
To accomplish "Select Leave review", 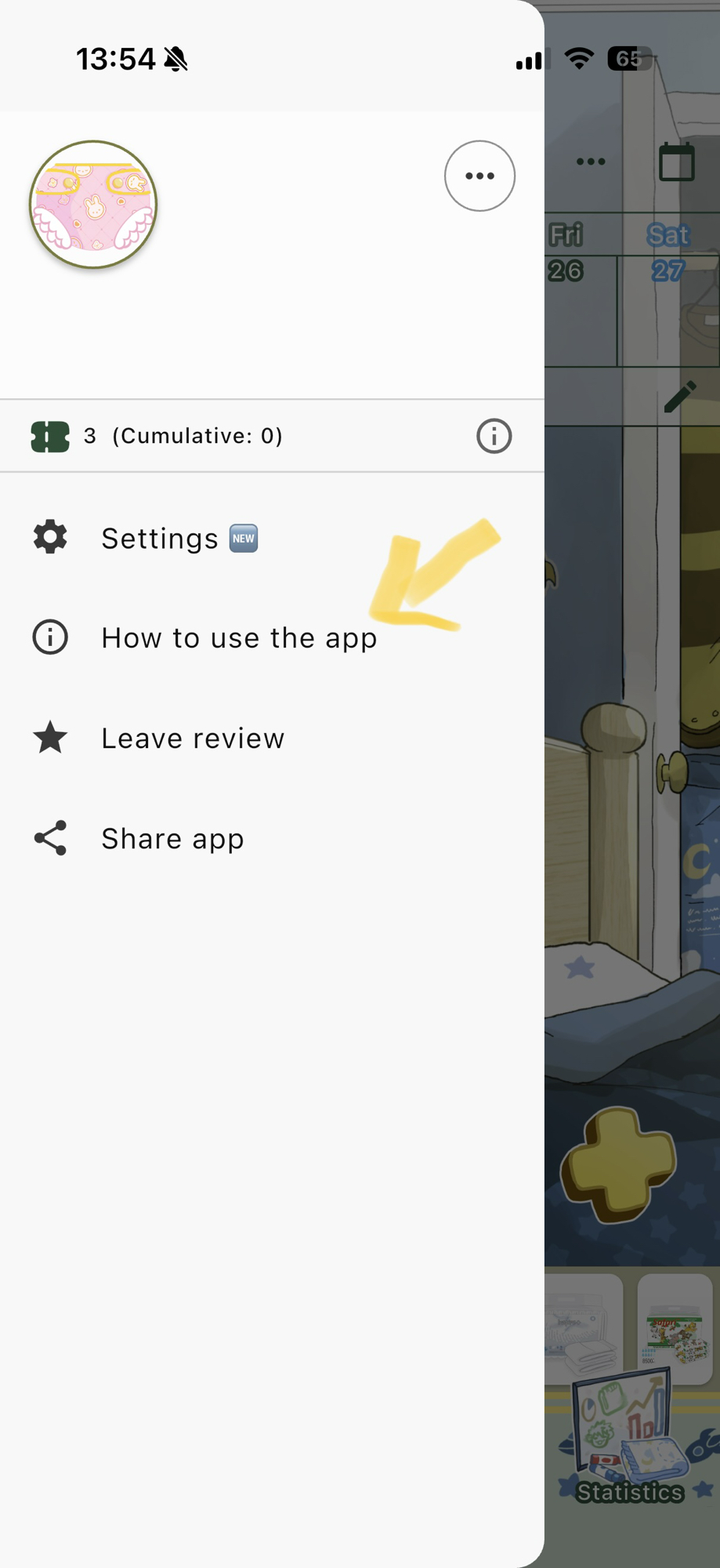I will pyautogui.click(x=192, y=739).
